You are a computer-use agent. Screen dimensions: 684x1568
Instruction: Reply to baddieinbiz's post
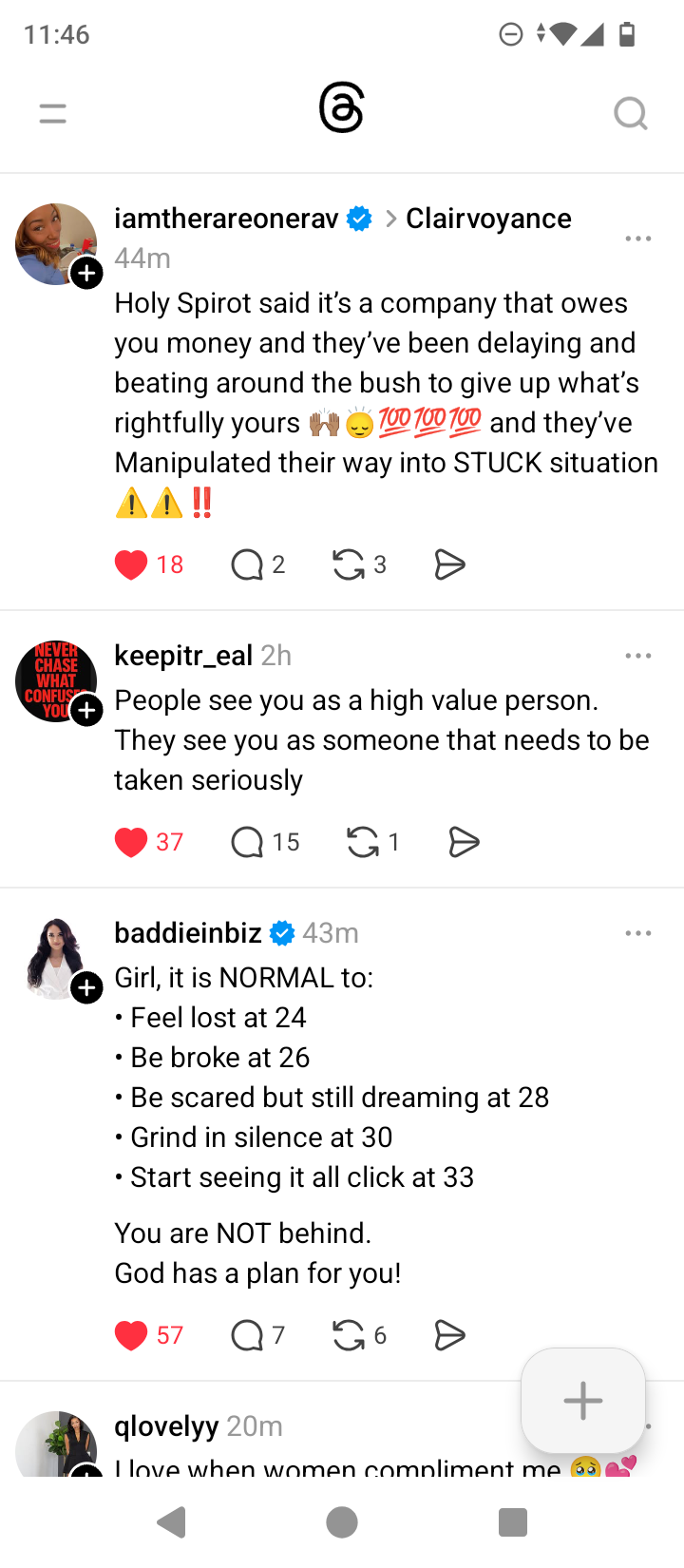point(247,1335)
